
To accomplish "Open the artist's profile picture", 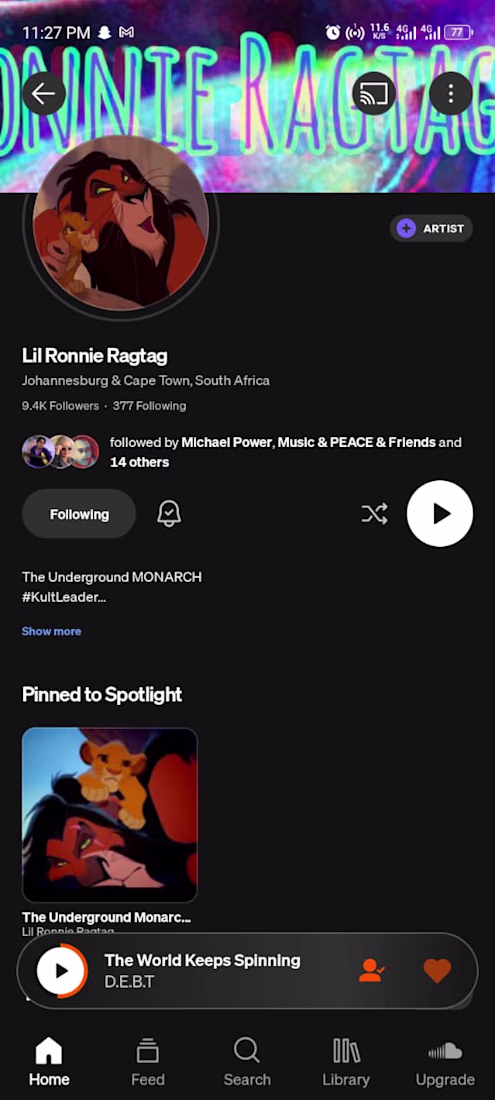I will [x=121, y=223].
